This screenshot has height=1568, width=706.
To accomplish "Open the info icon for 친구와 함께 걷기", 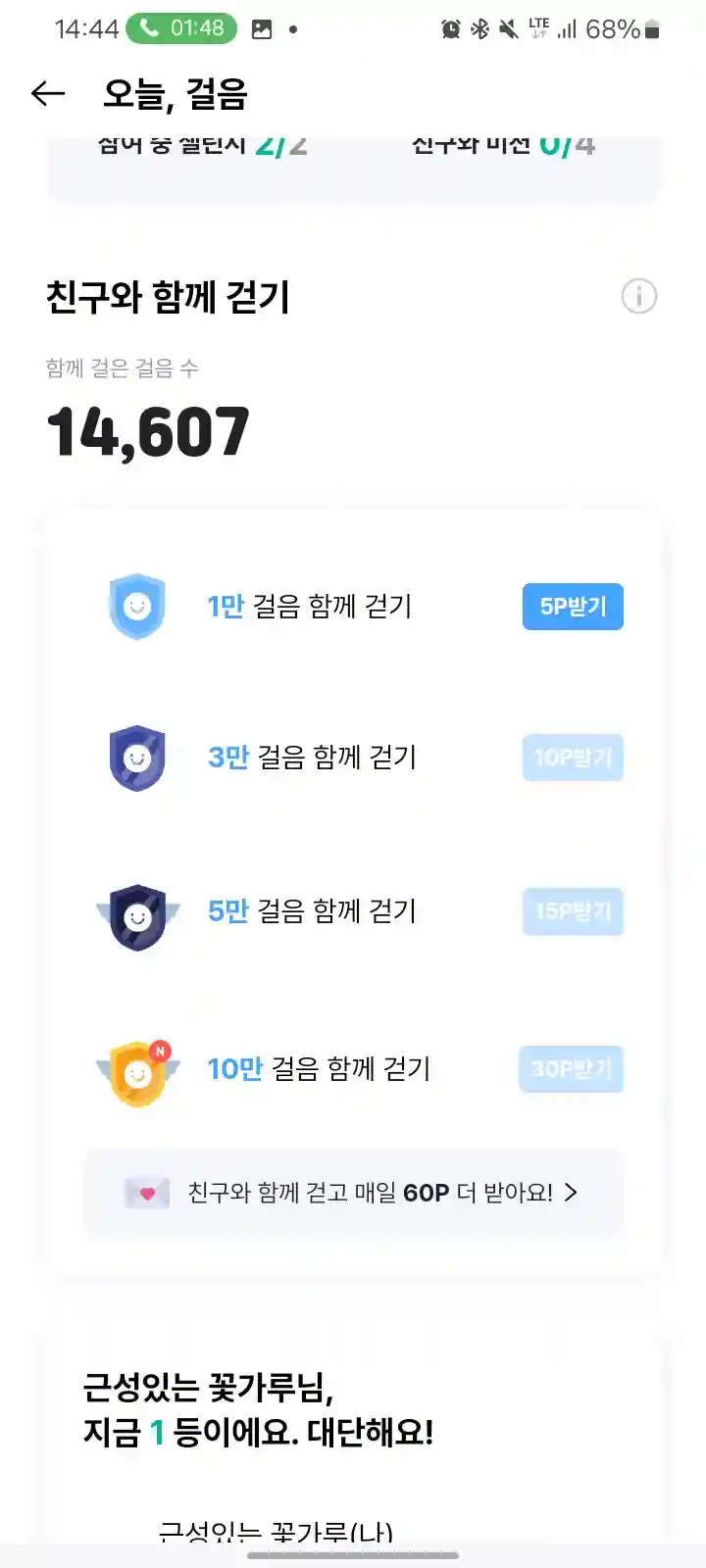I will (639, 296).
